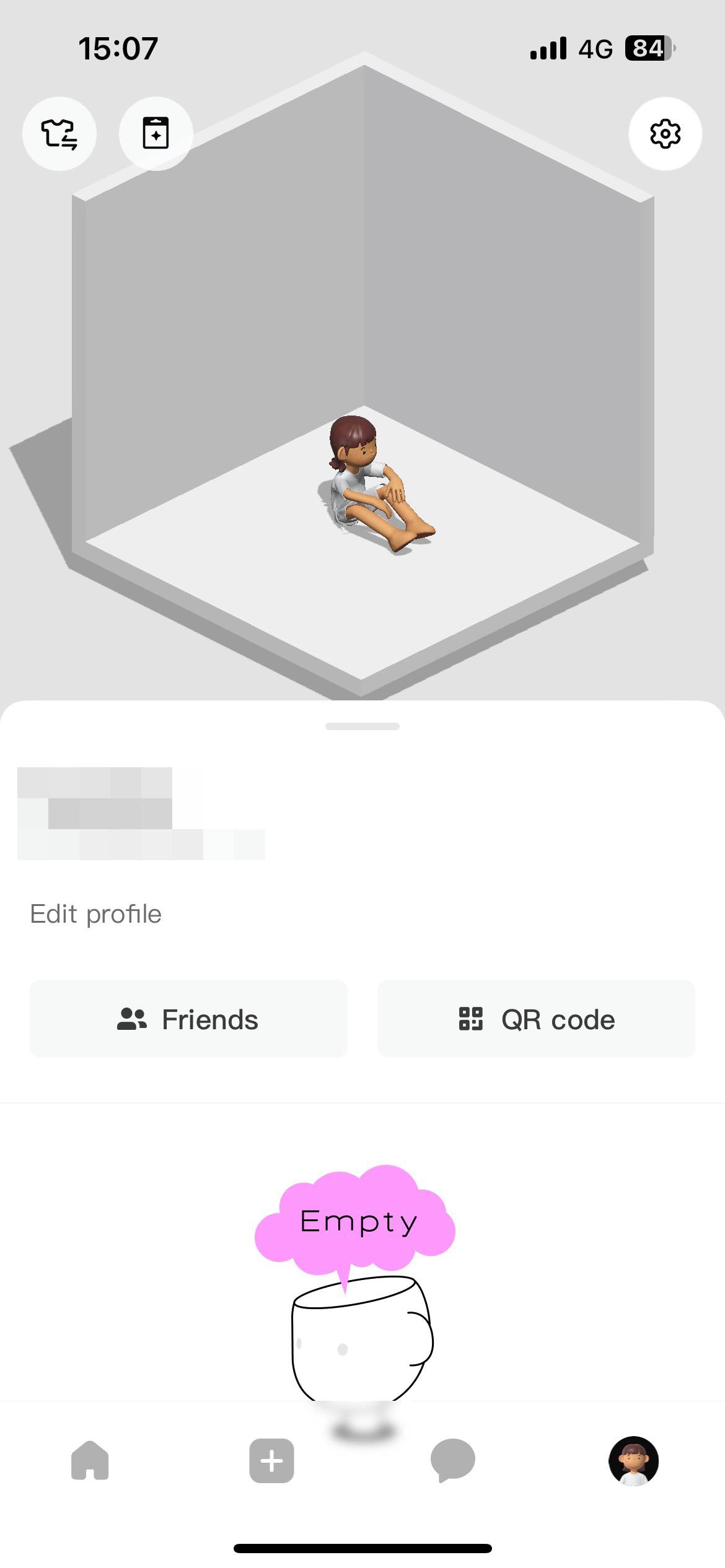
Task: Tap the avatar sitting in the room
Action: pyautogui.click(x=372, y=483)
